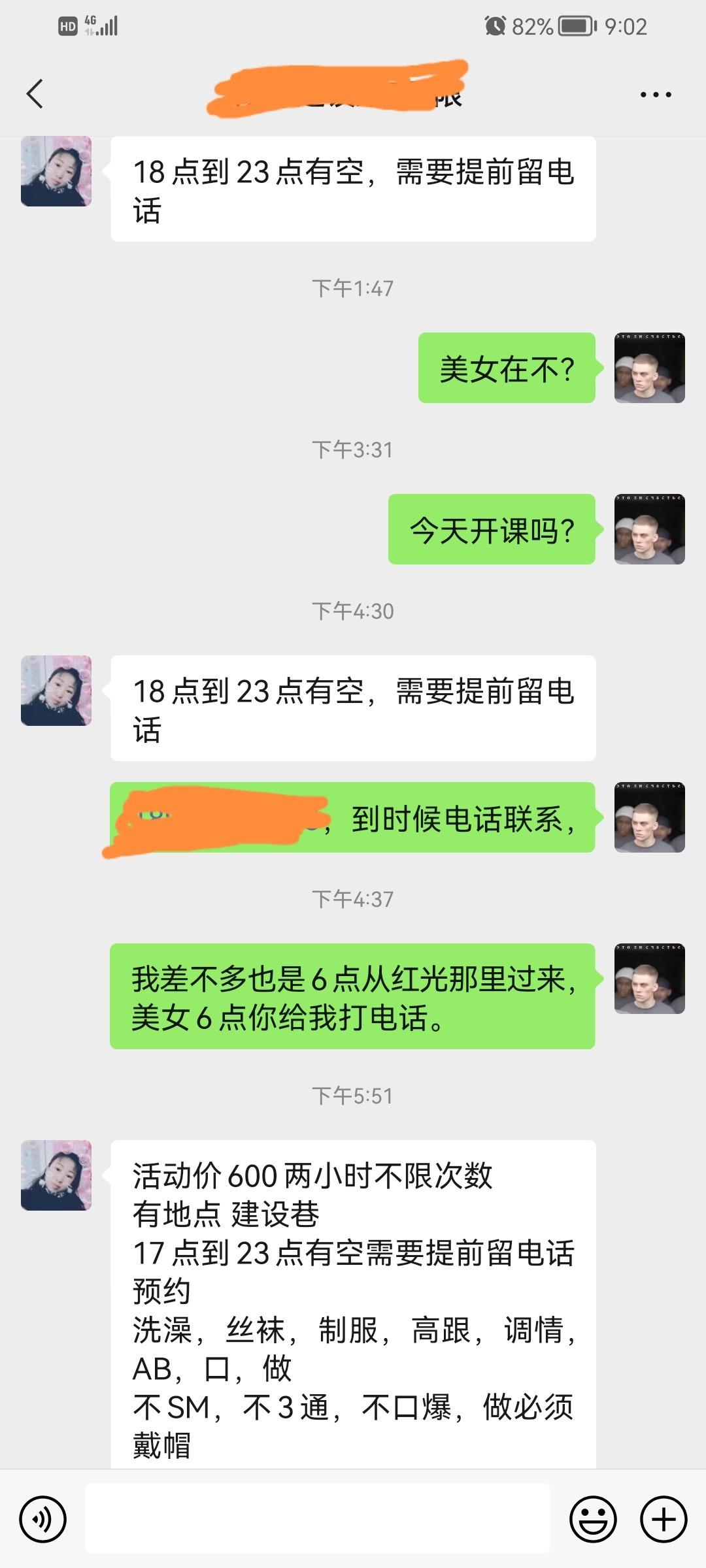This screenshot has height=1568, width=706.
Task: Switch to voice message input
Action: pyautogui.click(x=43, y=1519)
